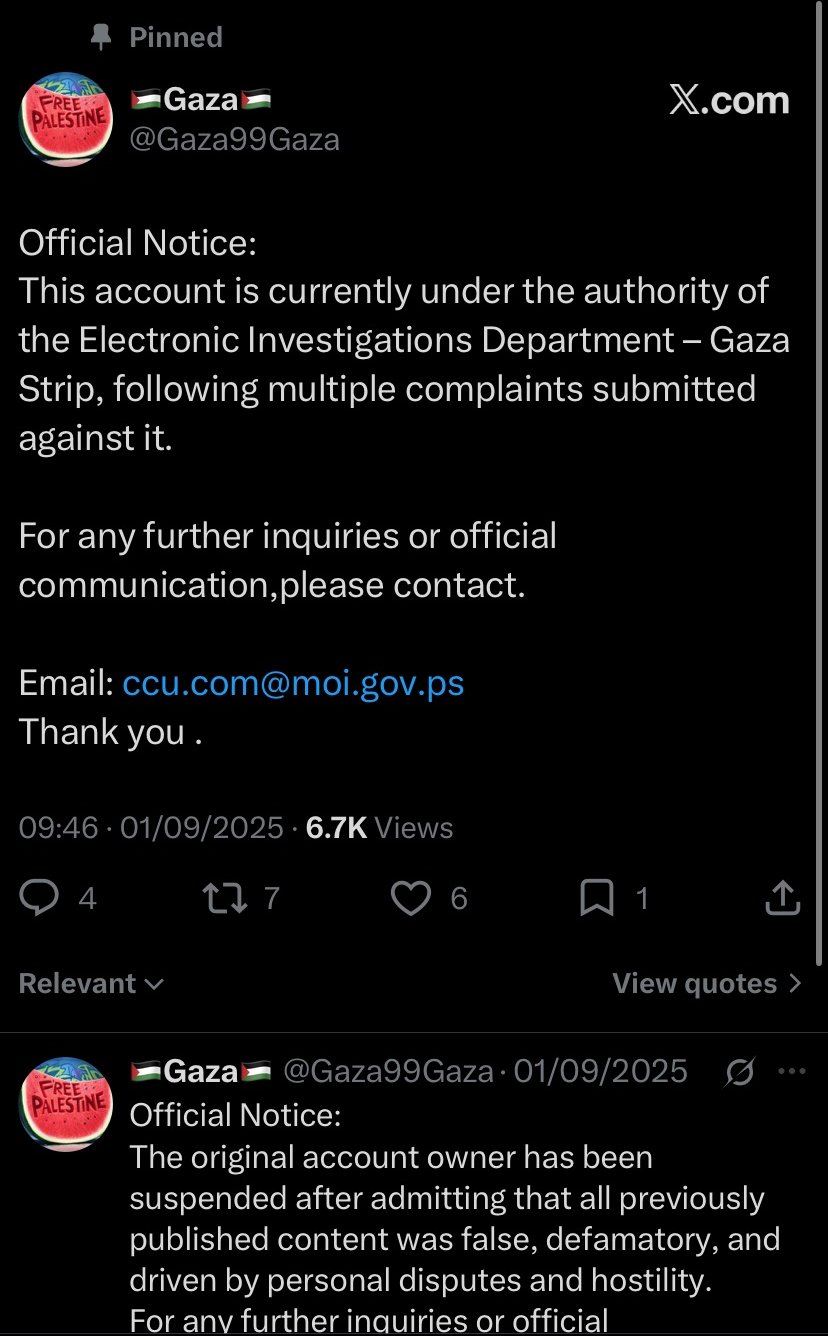Open the reply about the suspended account owner

pos(455,1219)
